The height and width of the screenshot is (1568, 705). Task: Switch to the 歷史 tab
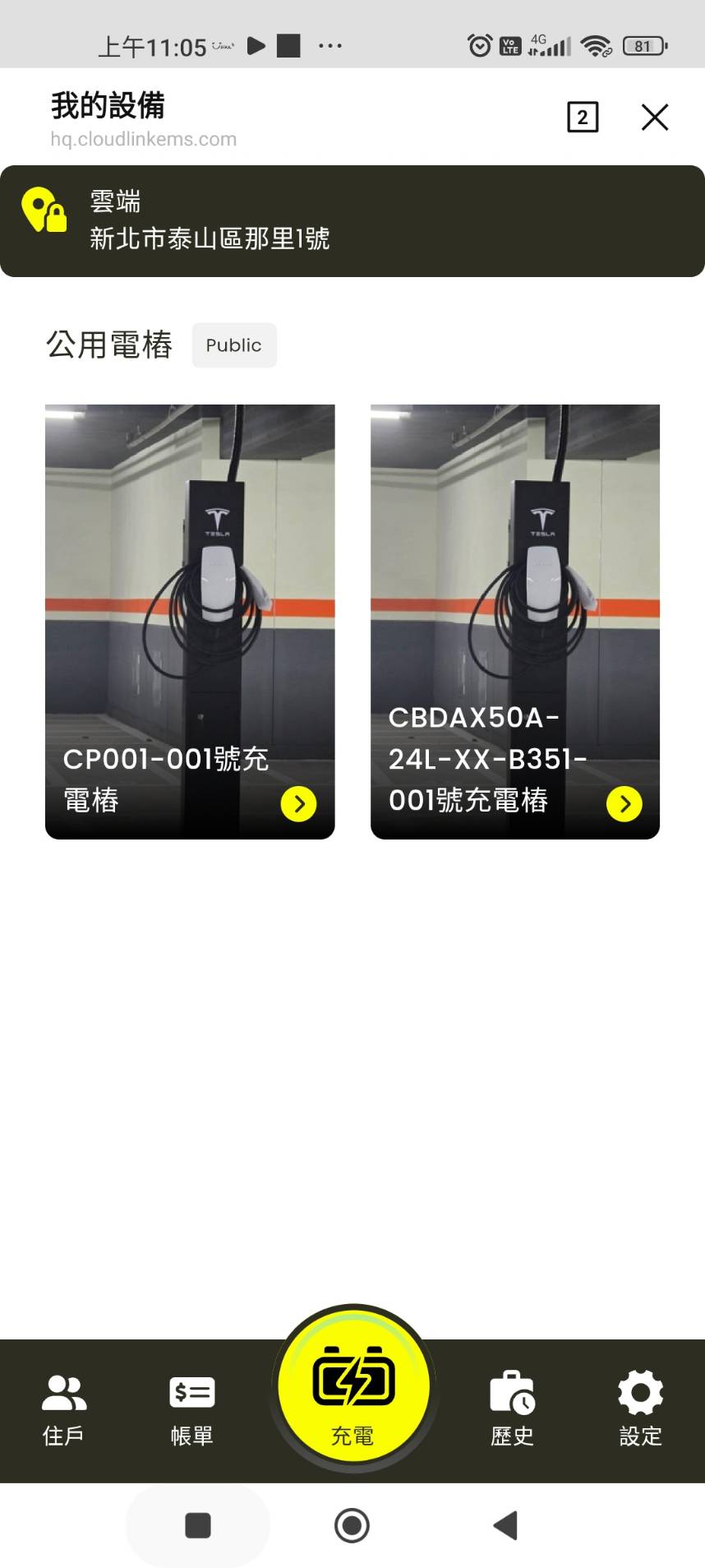pyautogui.click(x=512, y=1409)
